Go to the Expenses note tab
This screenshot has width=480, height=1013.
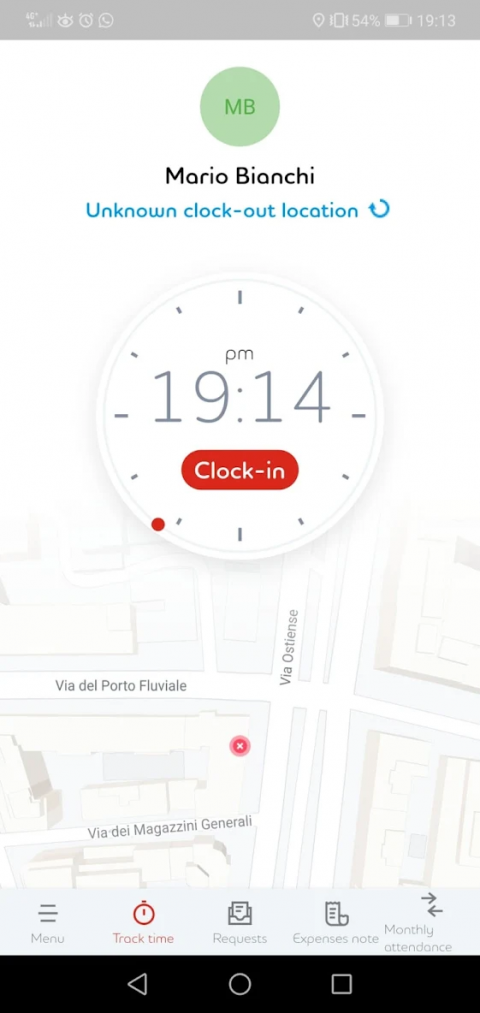pos(336,923)
